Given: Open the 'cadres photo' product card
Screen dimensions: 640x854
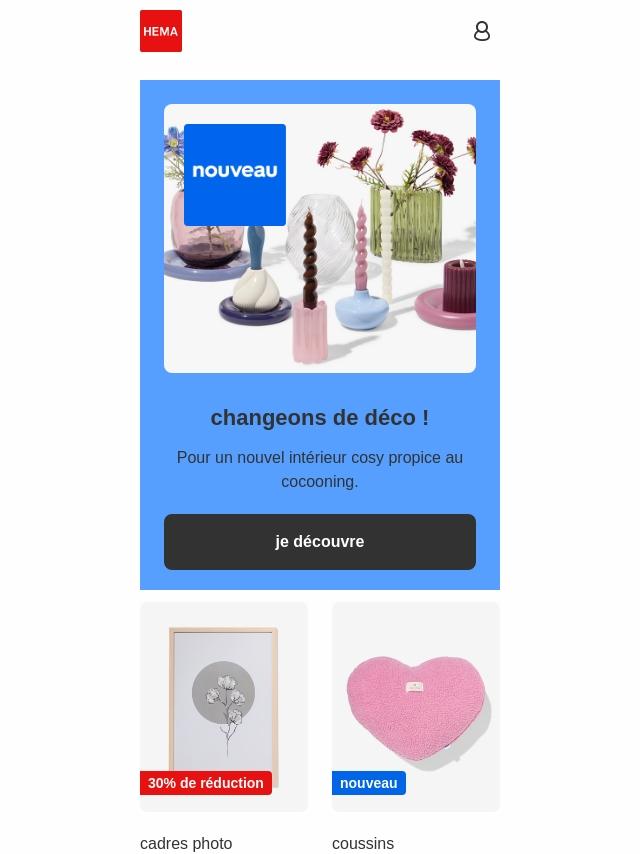Looking at the screenshot, I should pos(224,706).
